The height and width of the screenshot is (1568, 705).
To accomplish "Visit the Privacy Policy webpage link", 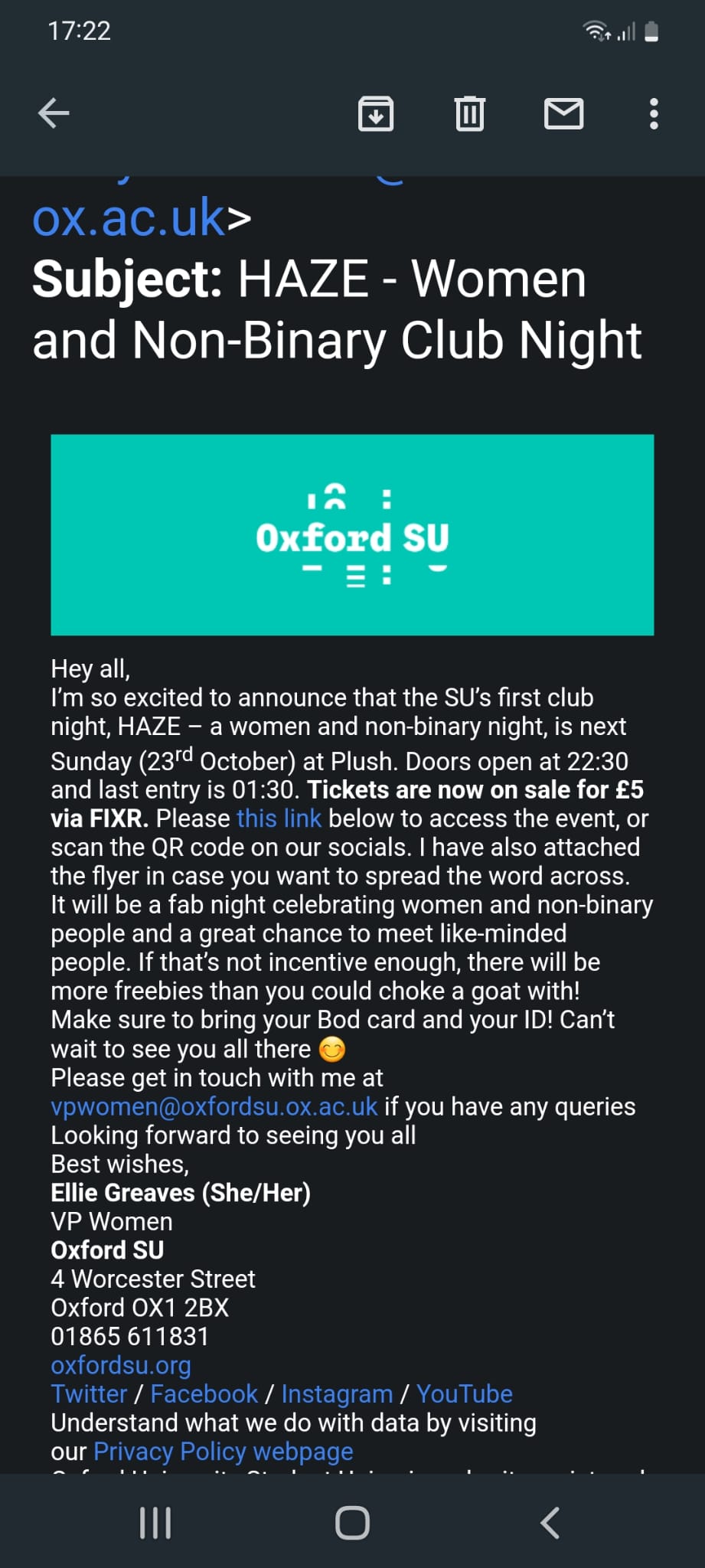I will coord(223,1452).
